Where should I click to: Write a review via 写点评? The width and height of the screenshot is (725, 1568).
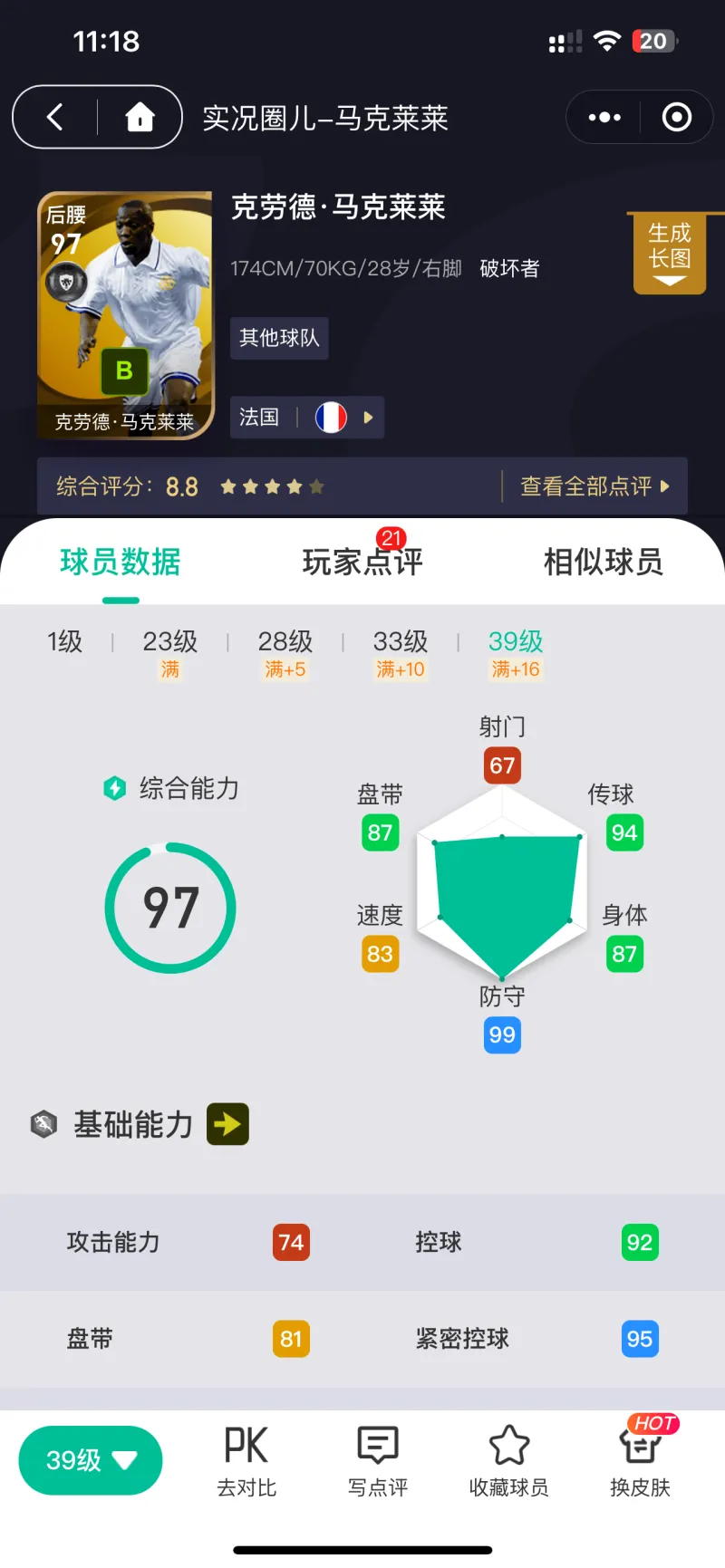378,1460
